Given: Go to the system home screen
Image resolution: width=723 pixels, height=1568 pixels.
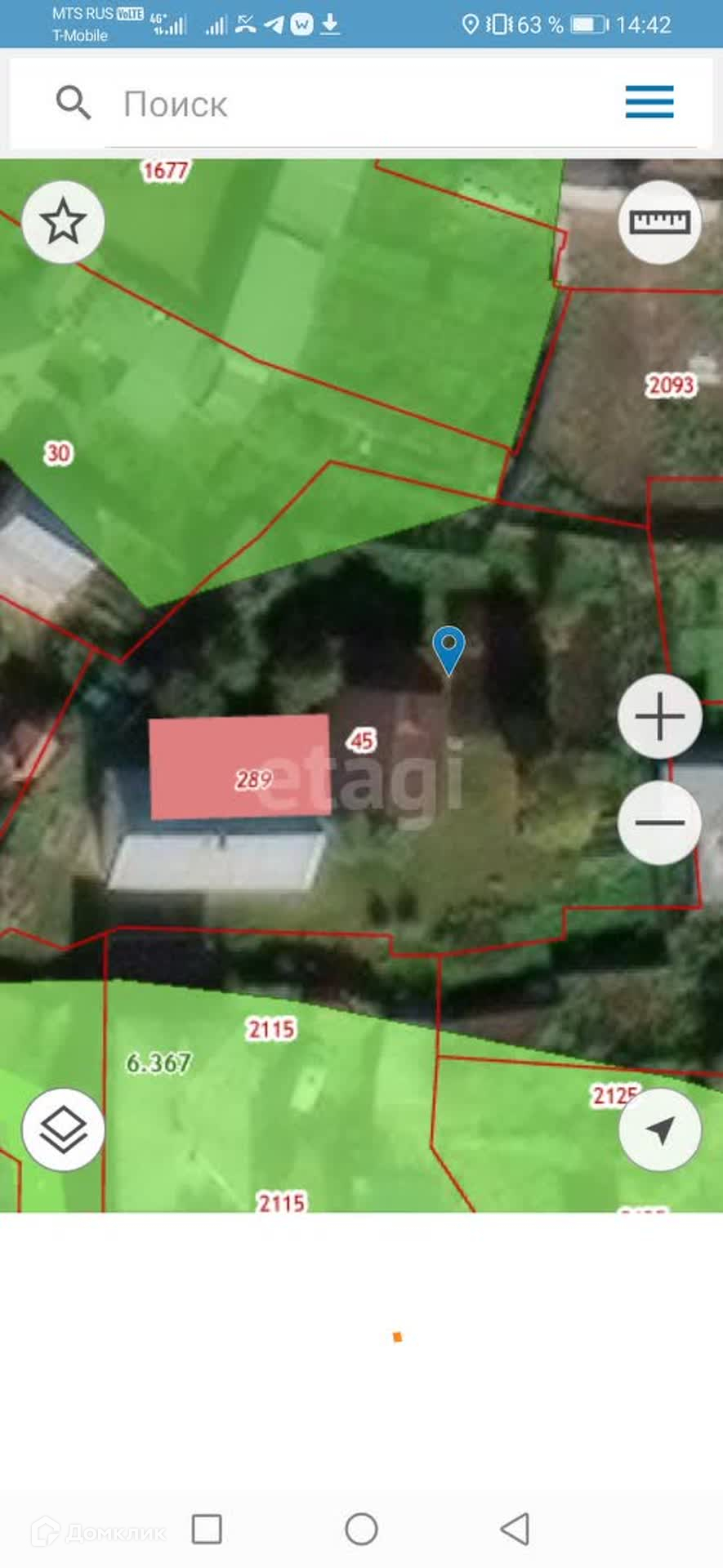Looking at the screenshot, I should [x=361, y=1529].
